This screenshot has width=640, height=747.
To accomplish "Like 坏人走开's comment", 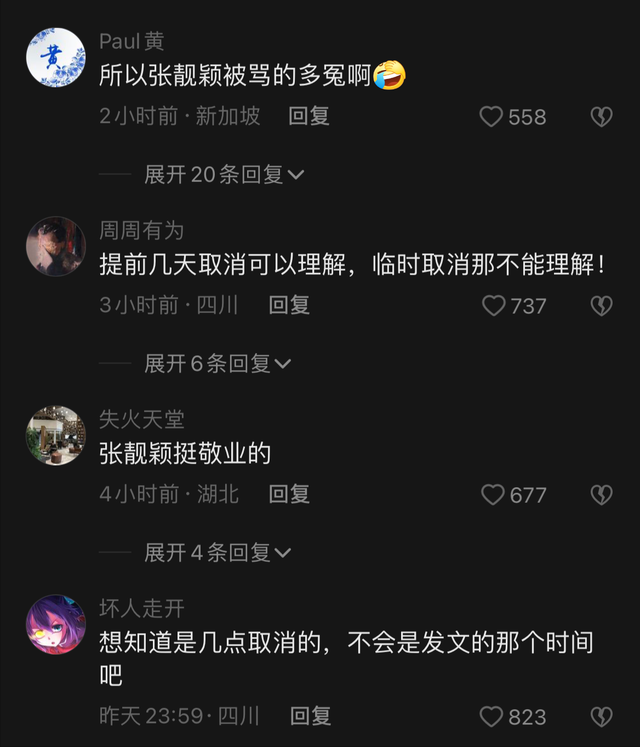I will 492,717.
